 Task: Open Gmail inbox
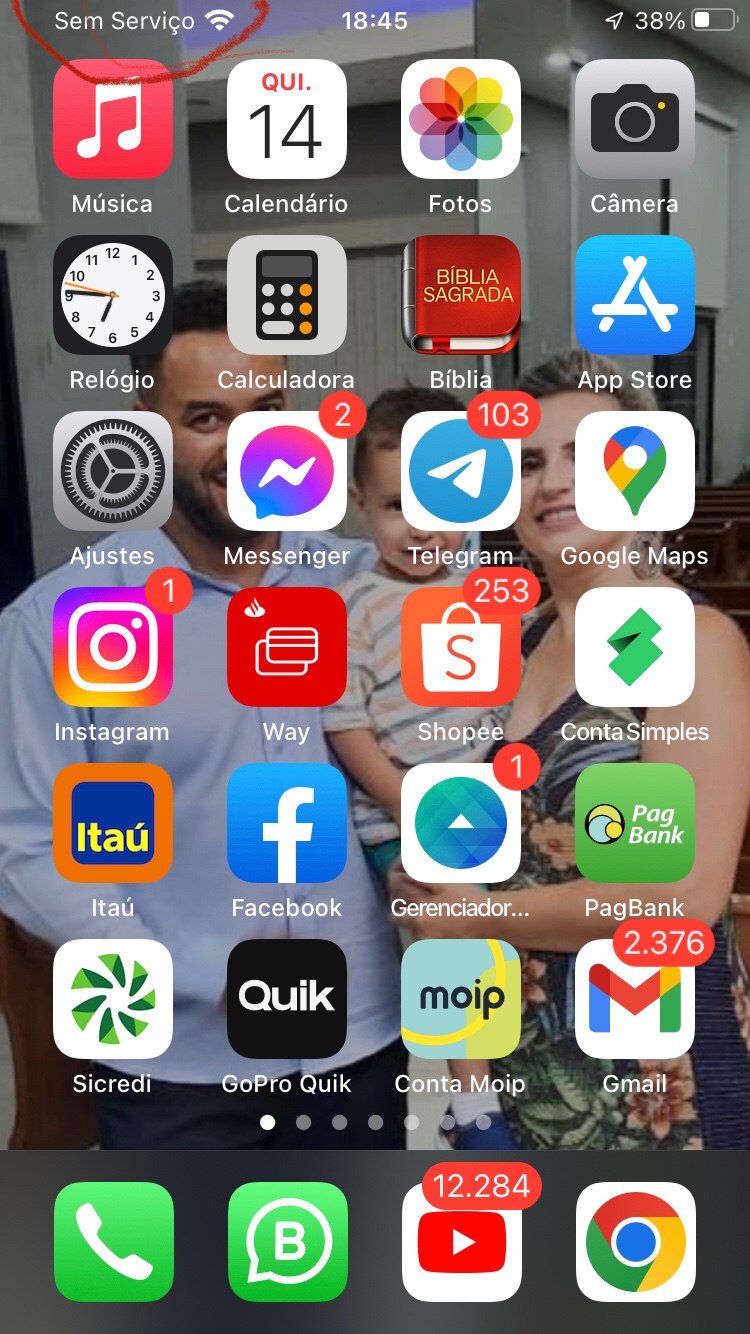tap(634, 999)
